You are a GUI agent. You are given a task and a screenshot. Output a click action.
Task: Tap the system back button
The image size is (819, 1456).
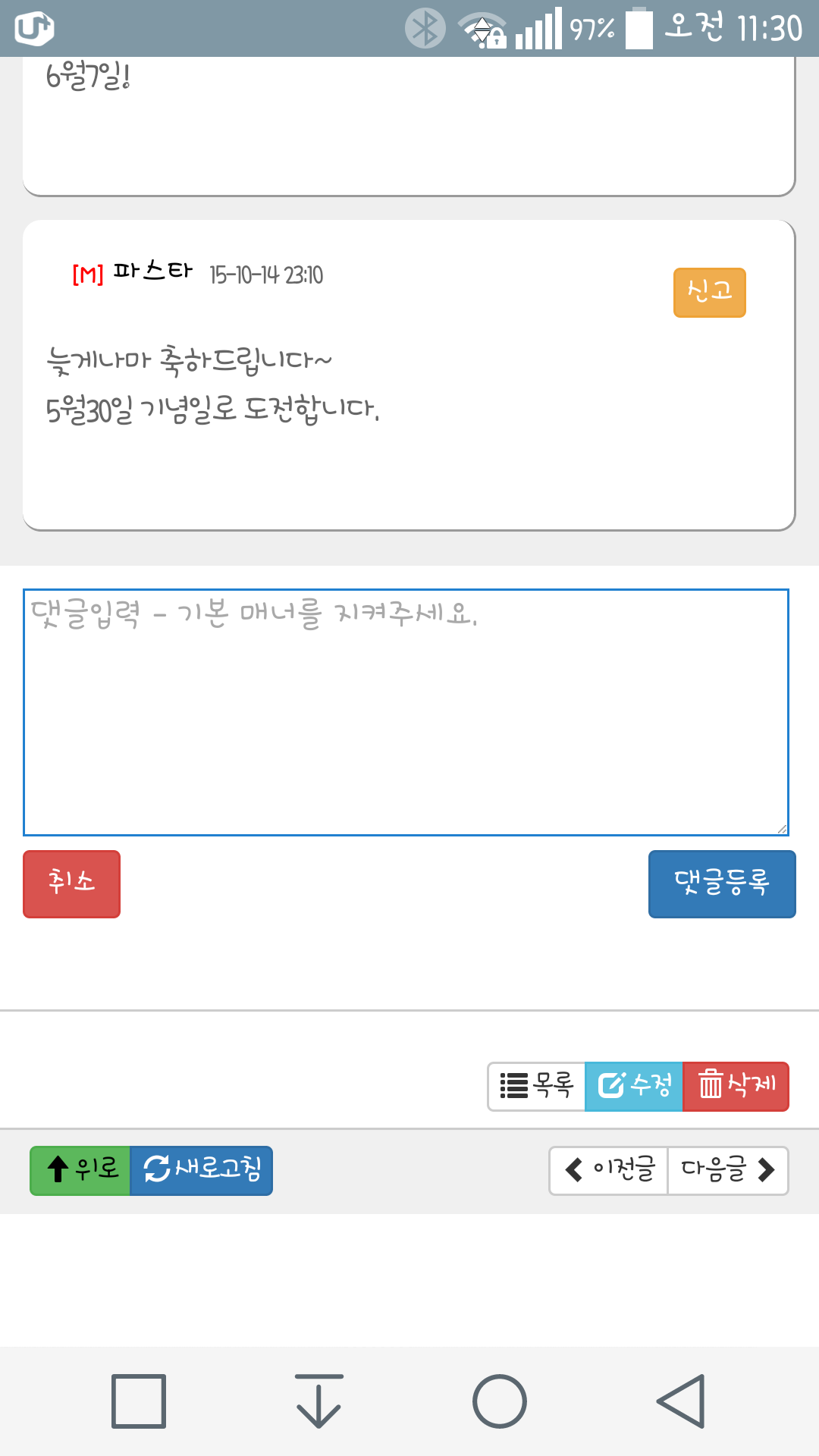(x=680, y=1401)
